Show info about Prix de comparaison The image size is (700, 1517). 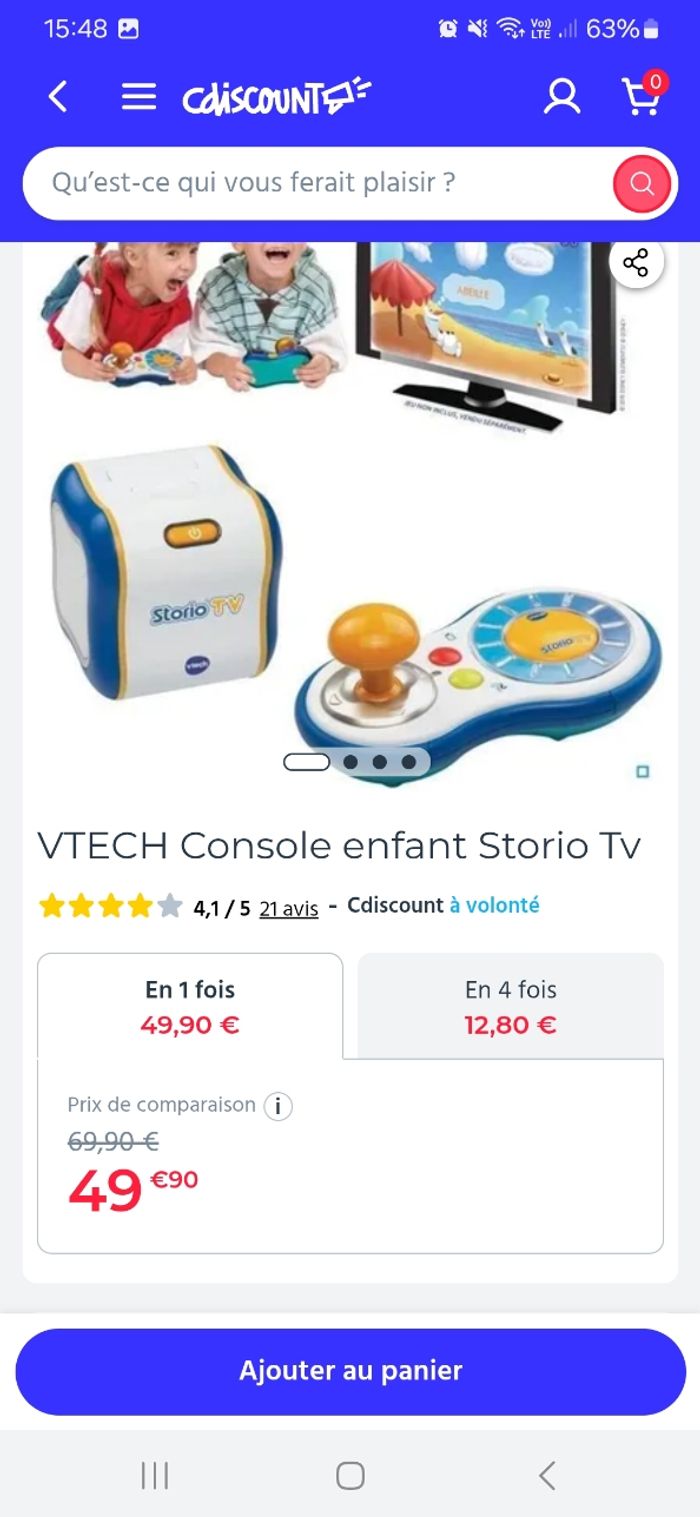[x=278, y=1106]
